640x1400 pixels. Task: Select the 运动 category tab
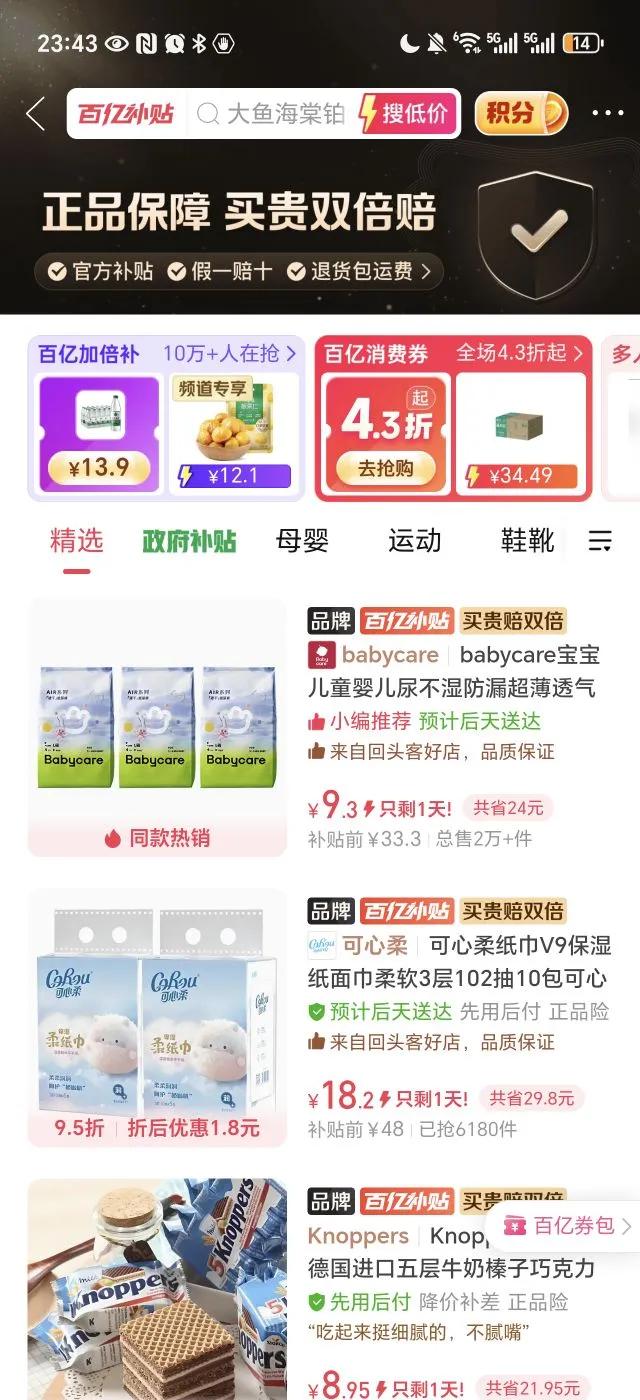coord(414,542)
